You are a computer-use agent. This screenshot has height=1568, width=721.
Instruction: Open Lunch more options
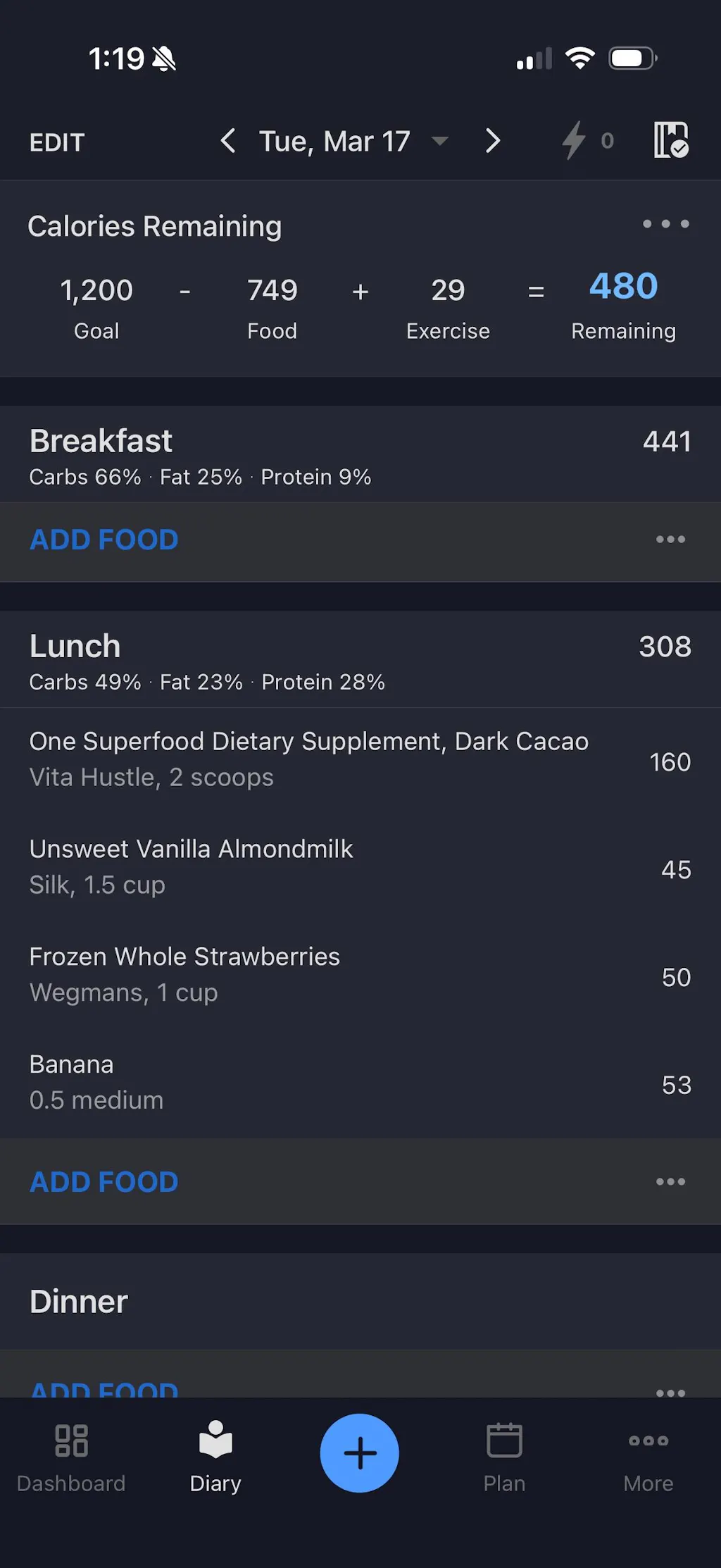pos(670,1182)
